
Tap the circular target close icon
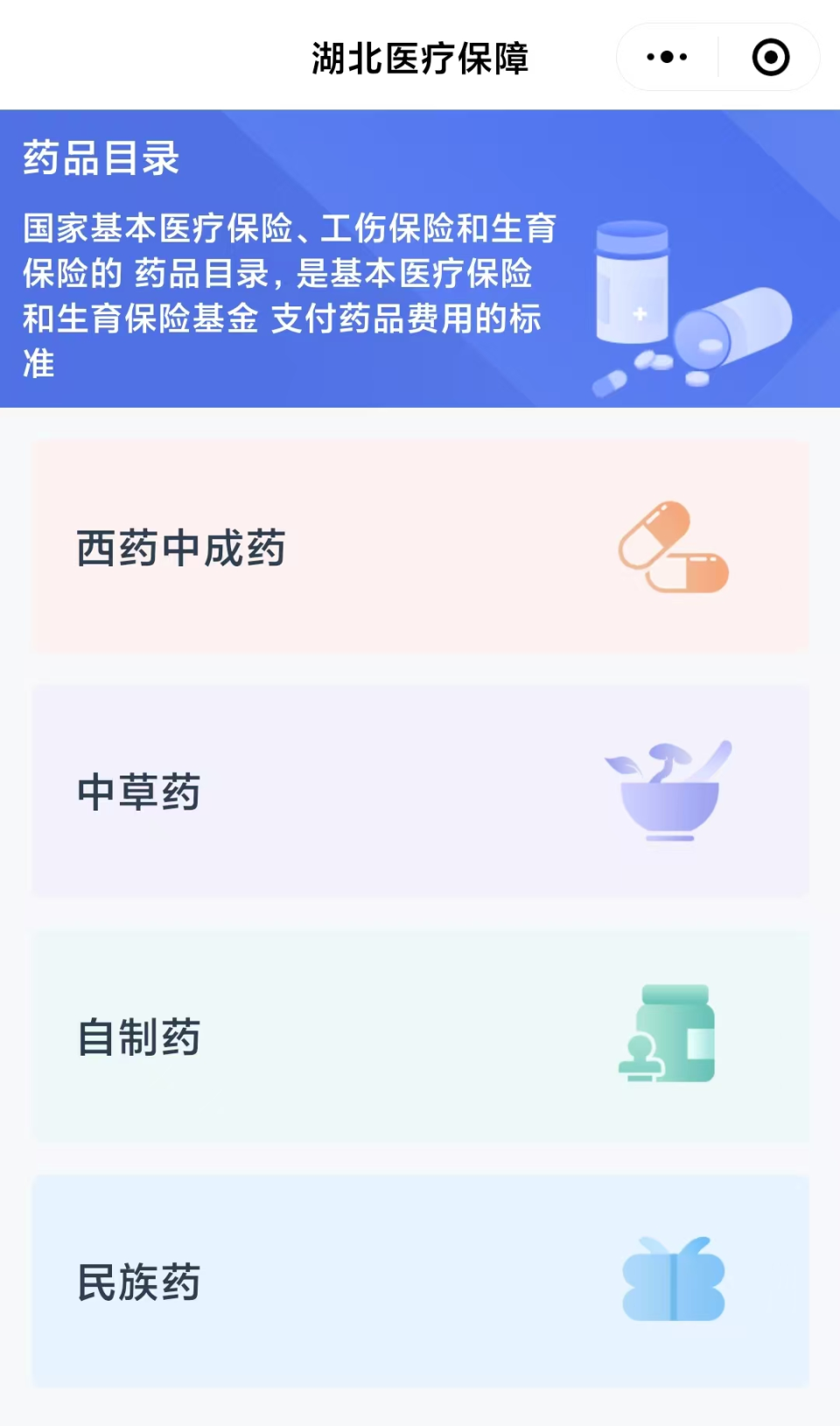769,56
